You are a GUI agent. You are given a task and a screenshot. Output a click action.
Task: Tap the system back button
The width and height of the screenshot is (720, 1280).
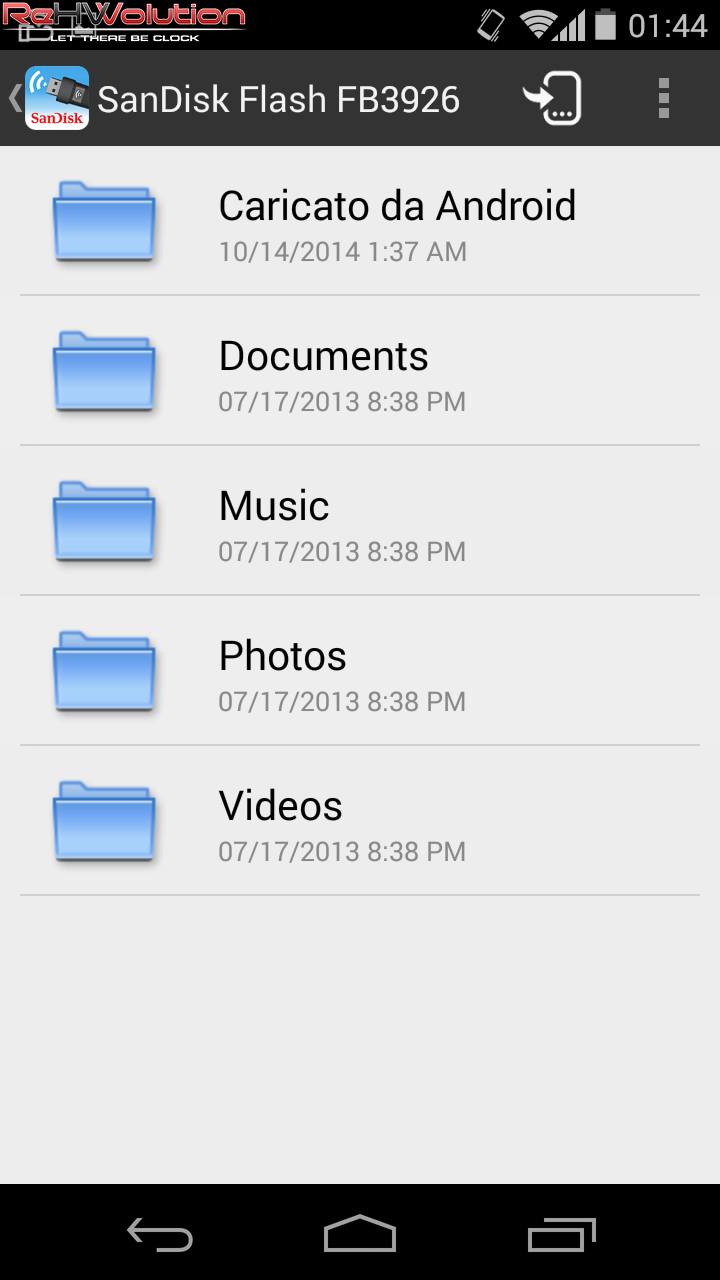point(160,1235)
